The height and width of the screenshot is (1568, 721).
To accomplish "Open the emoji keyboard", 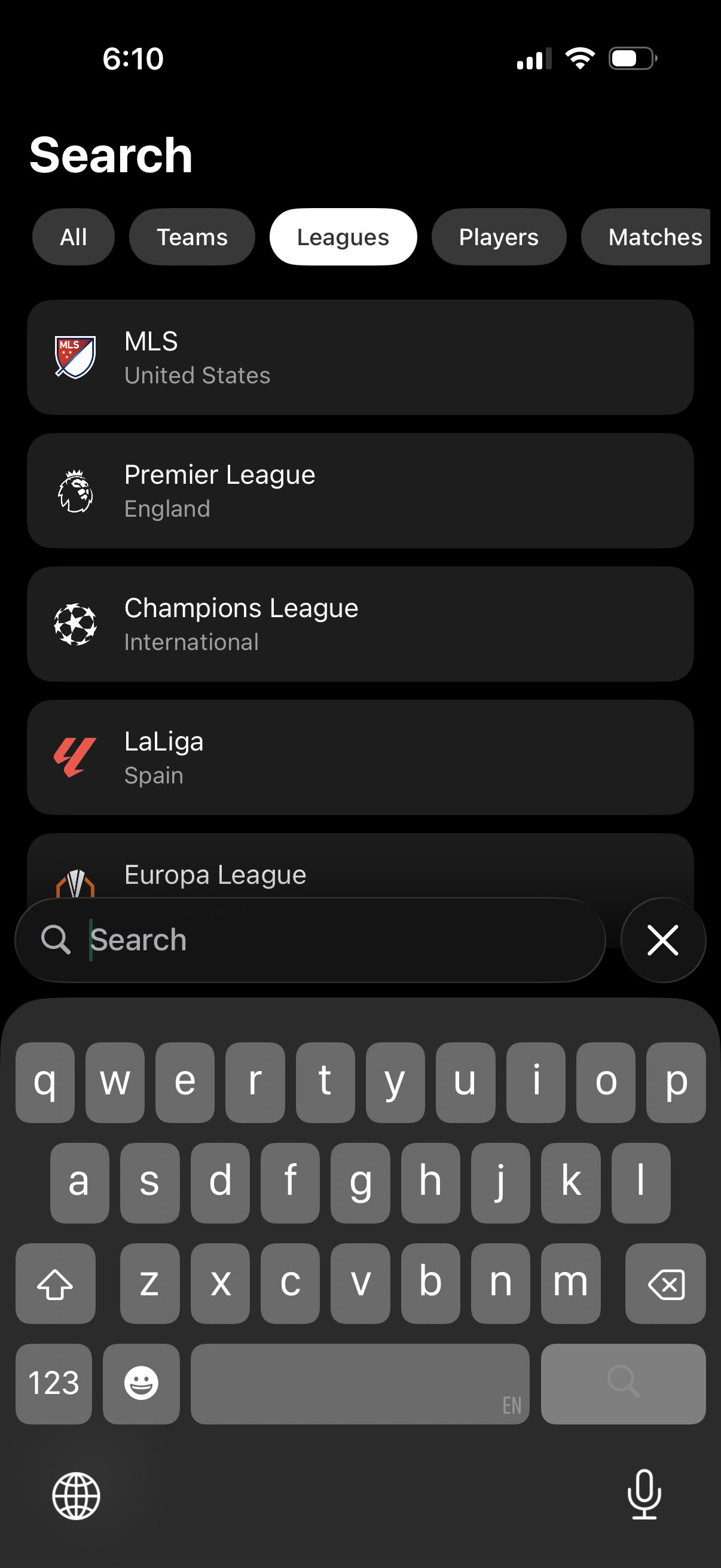I will tap(141, 1384).
